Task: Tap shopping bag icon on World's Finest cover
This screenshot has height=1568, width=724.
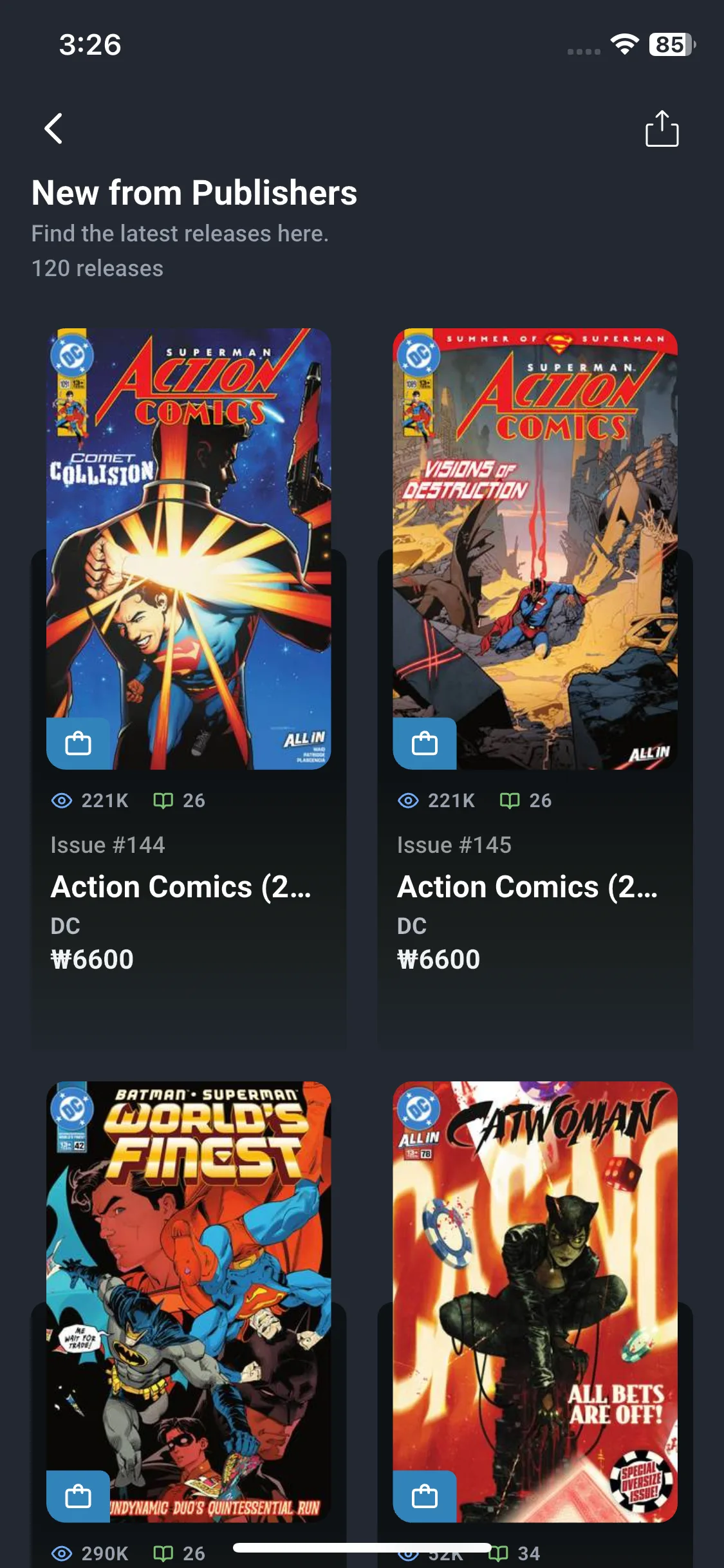Action: pos(78,1496)
